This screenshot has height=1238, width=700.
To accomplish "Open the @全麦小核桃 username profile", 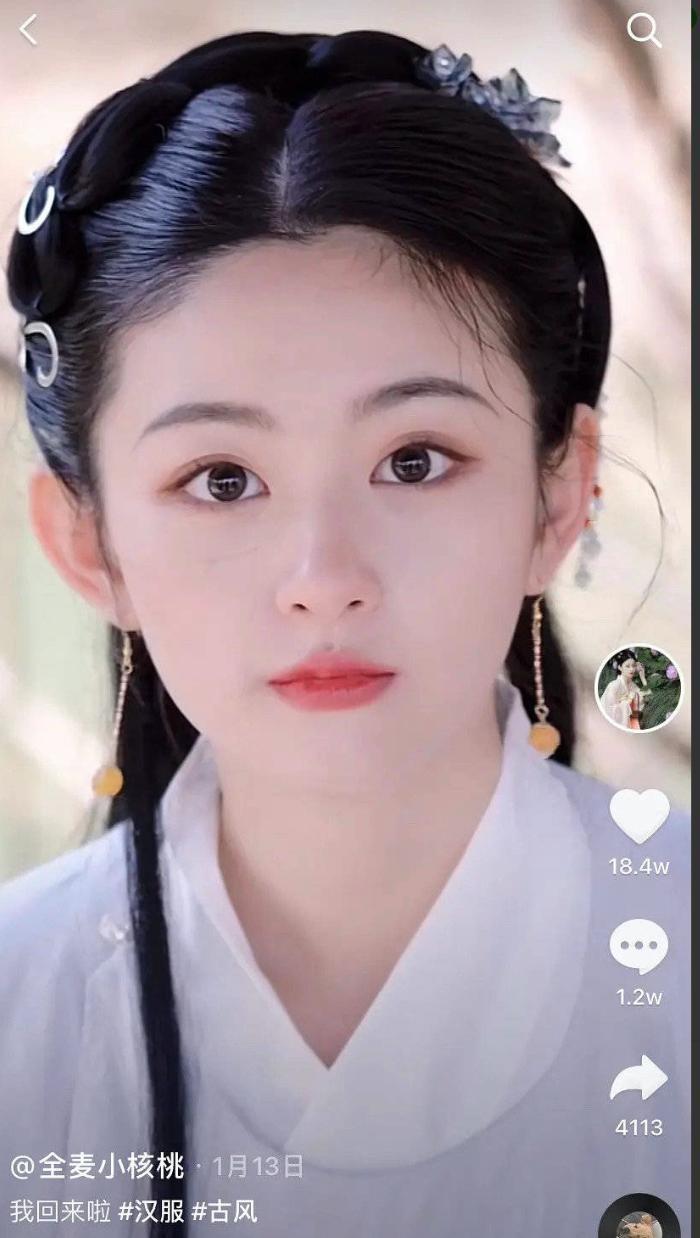I will click(x=97, y=1166).
